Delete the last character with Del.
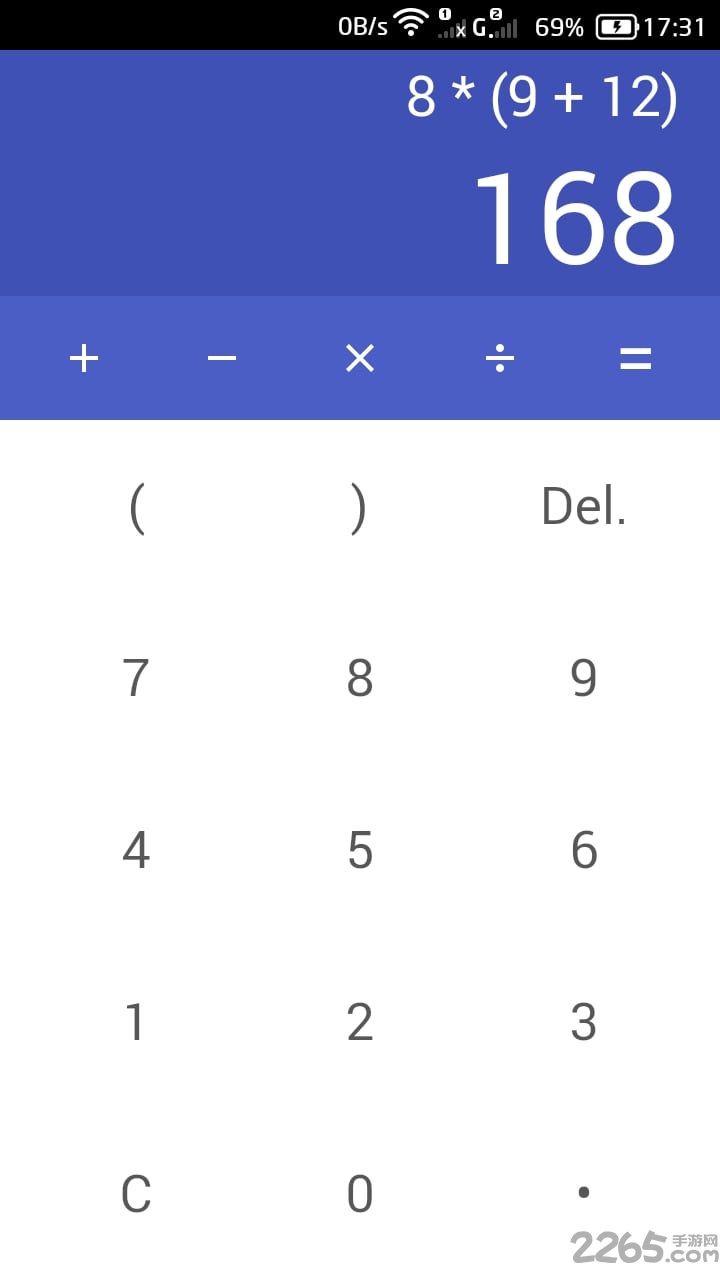This screenshot has height=1280, width=720. pos(584,507)
